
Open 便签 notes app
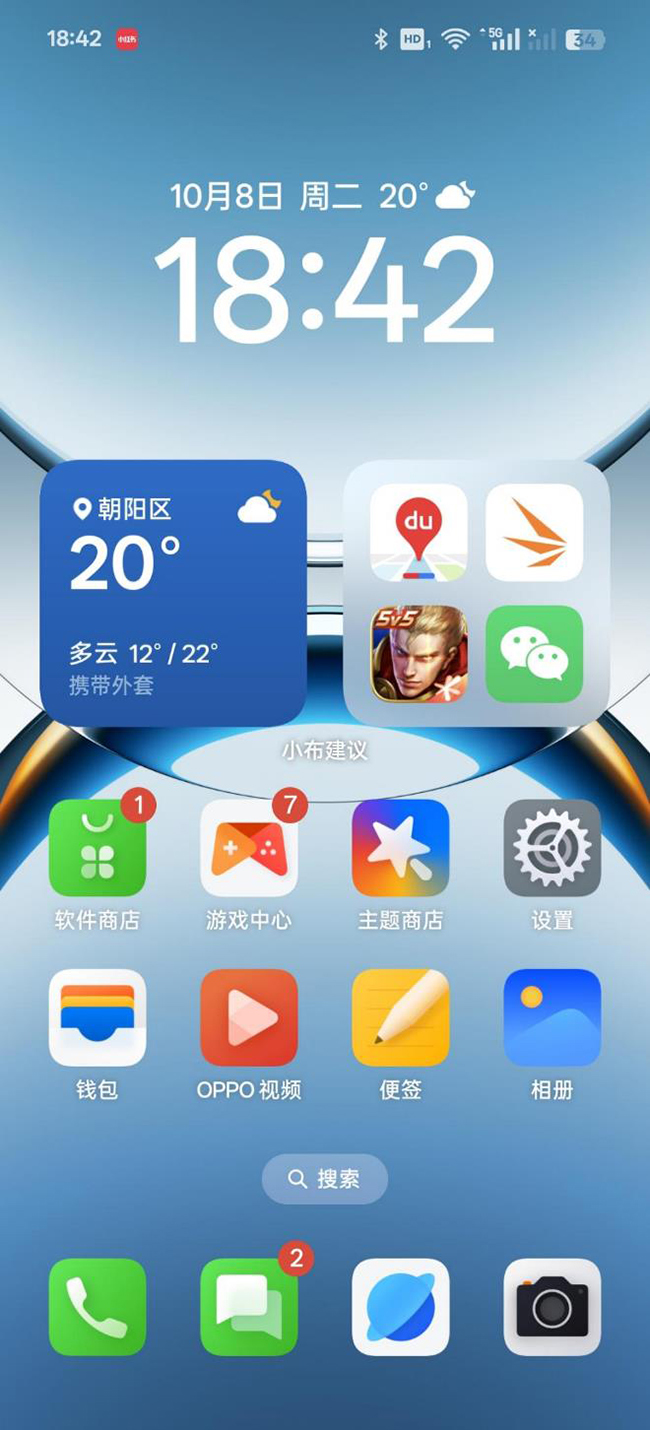400,1017
